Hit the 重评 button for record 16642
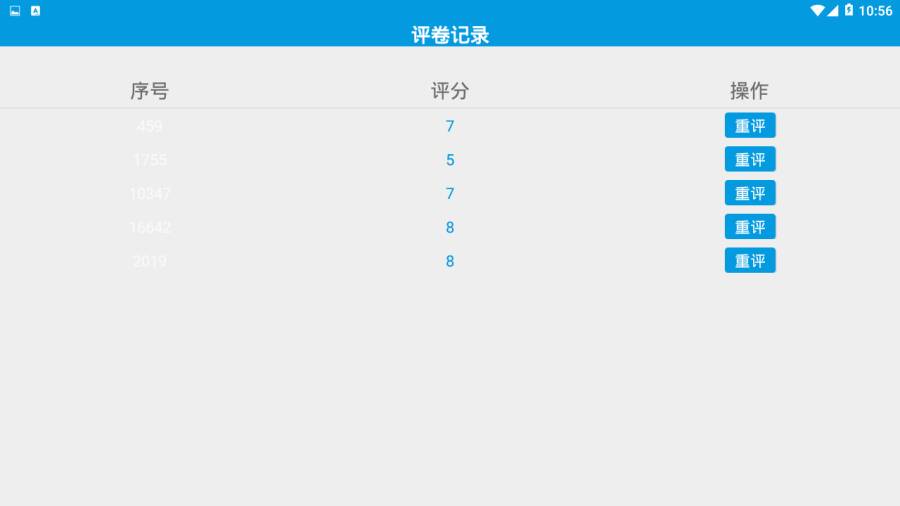This screenshot has width=900, height=506. pos(750,227)
